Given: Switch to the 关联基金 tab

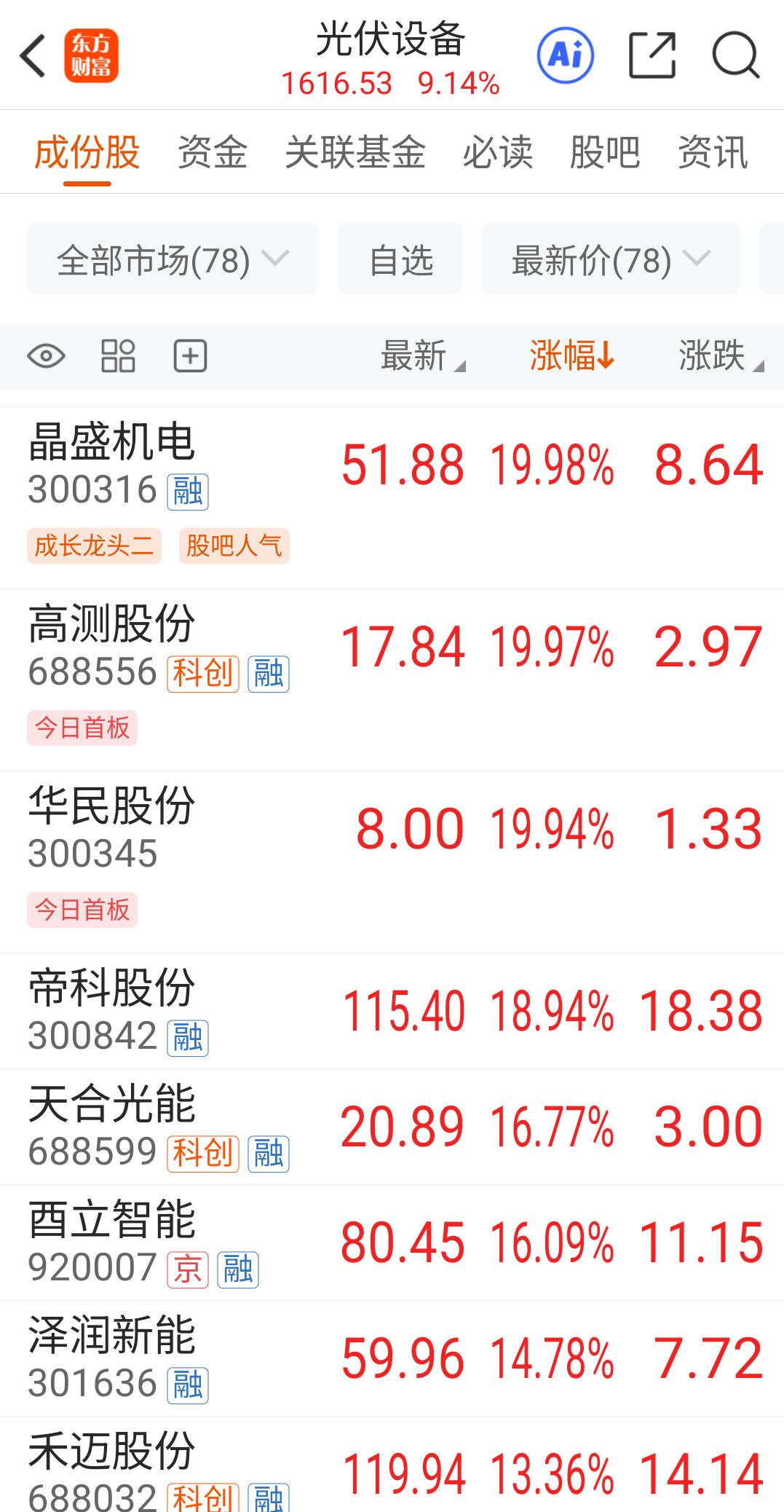Looking at the screenshot, I should [x=355, y=153].
